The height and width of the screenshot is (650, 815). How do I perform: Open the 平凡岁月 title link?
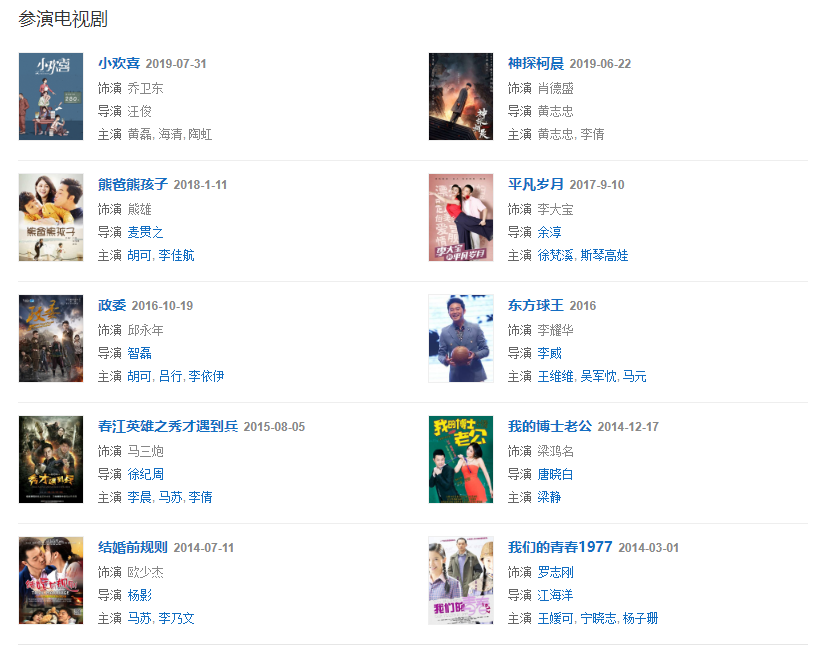(x=536, y=184)
